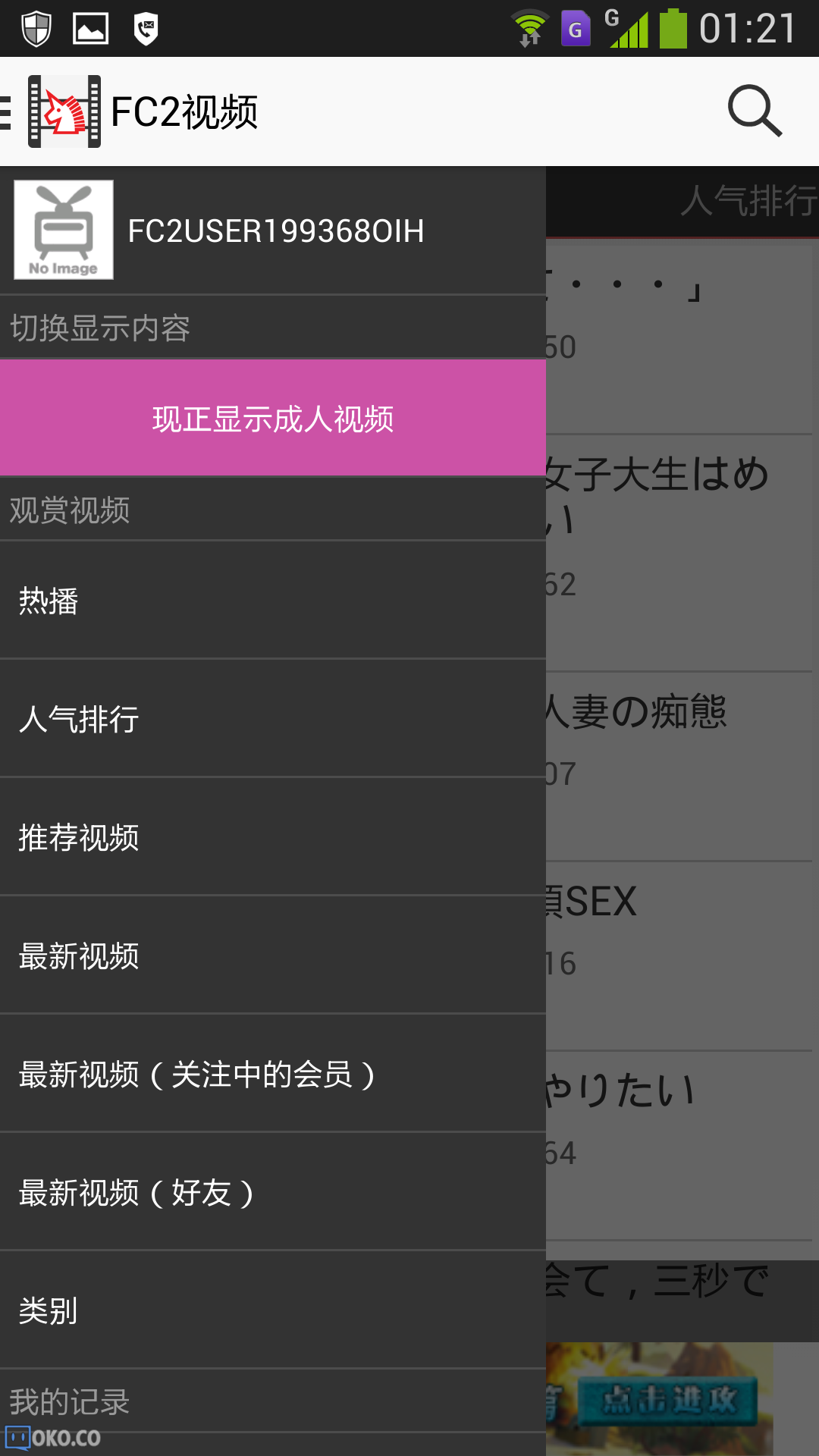Select 人气排行 from the drawer menu

(273, 719)
